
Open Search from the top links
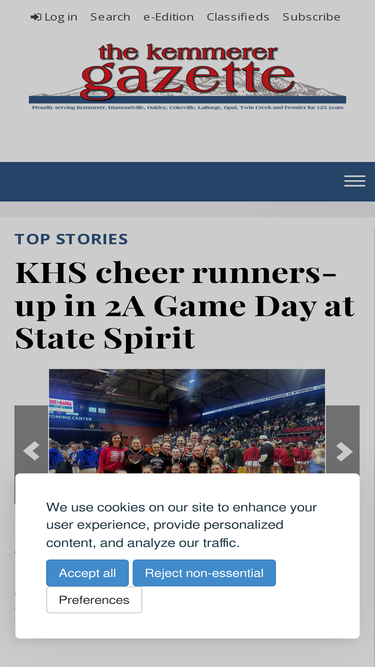click(x=110, y=17)
